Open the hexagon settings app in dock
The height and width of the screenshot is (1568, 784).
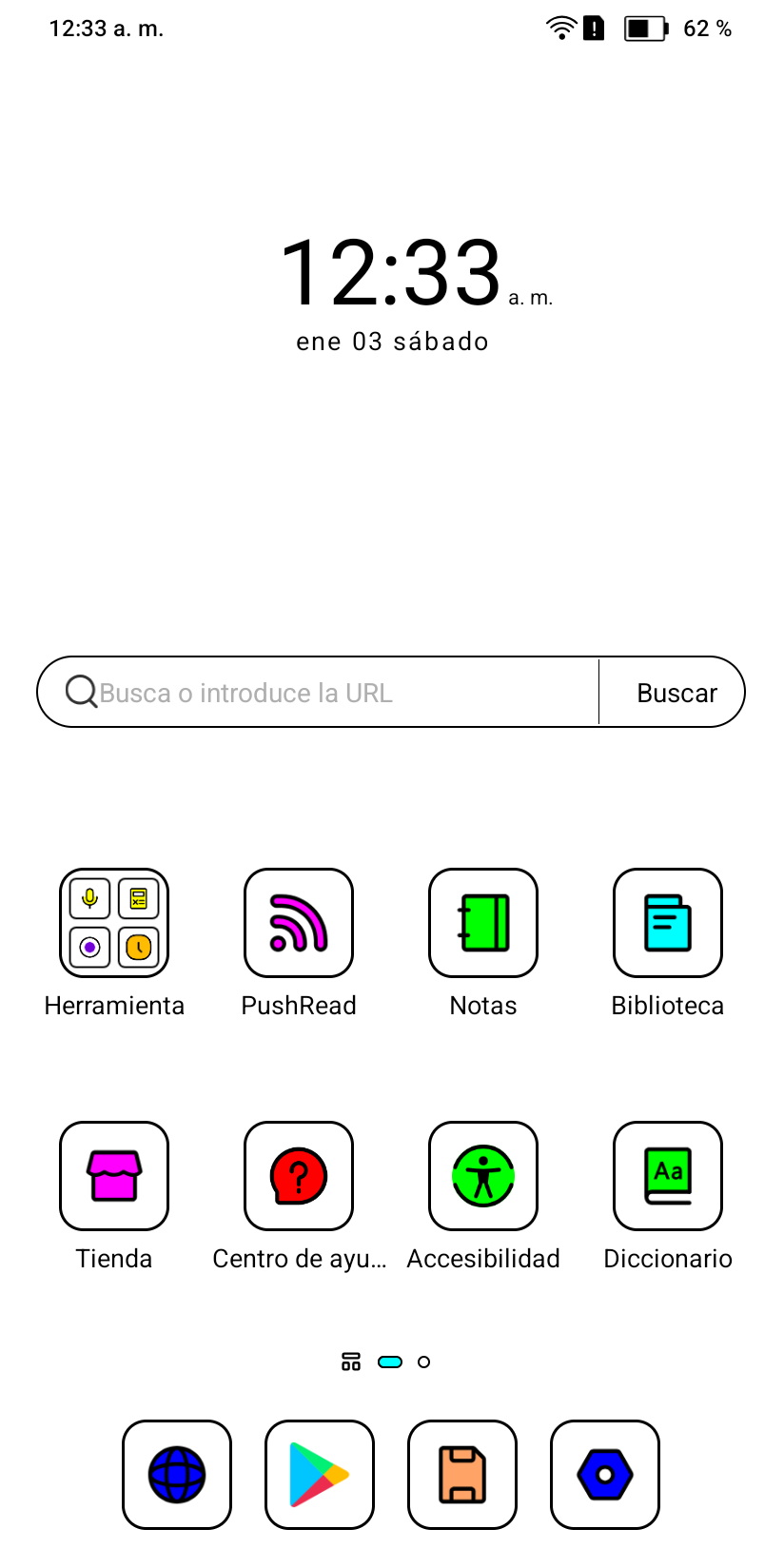click(605, 1475)
